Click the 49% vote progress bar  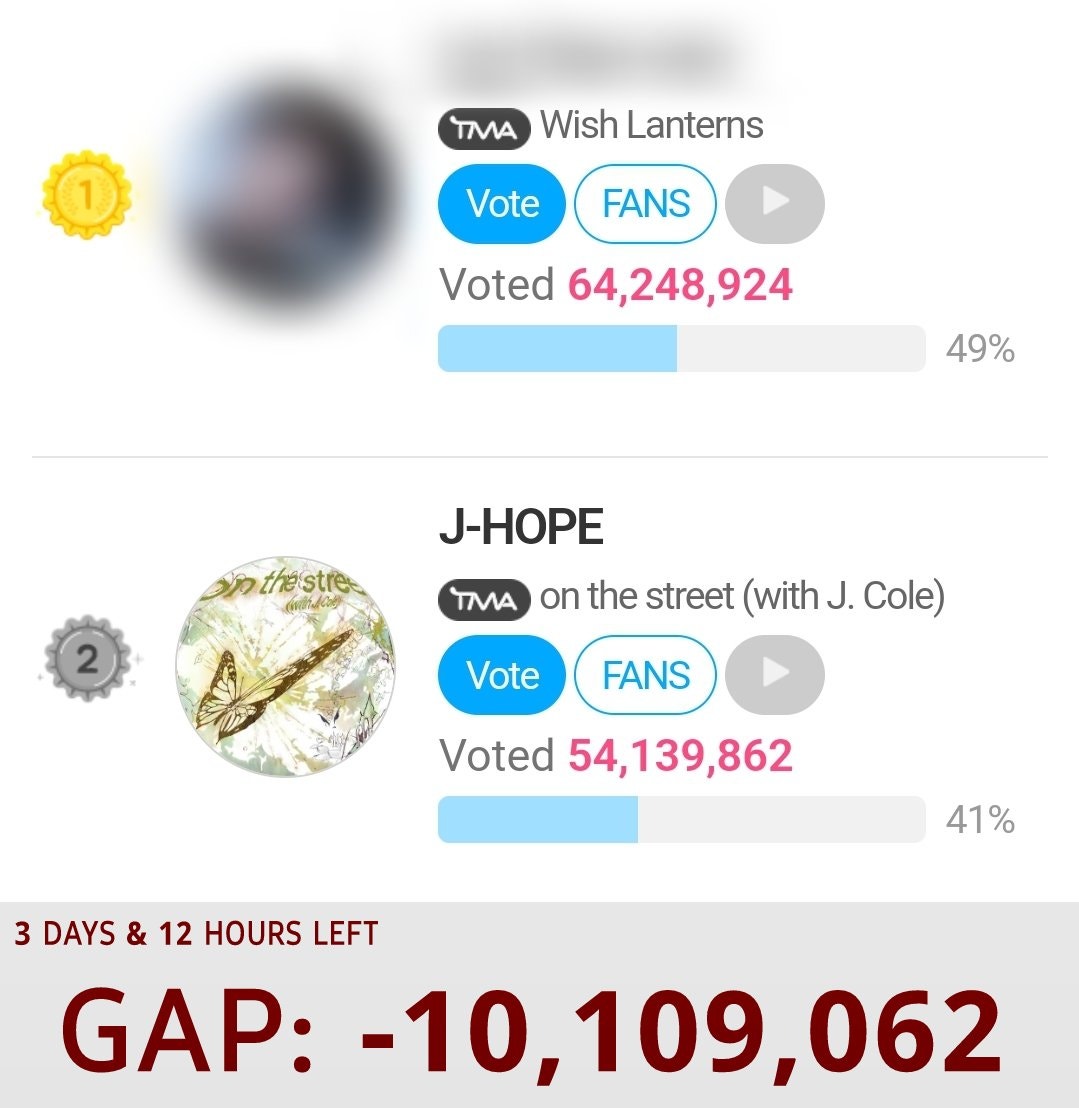tap(680, 349)
